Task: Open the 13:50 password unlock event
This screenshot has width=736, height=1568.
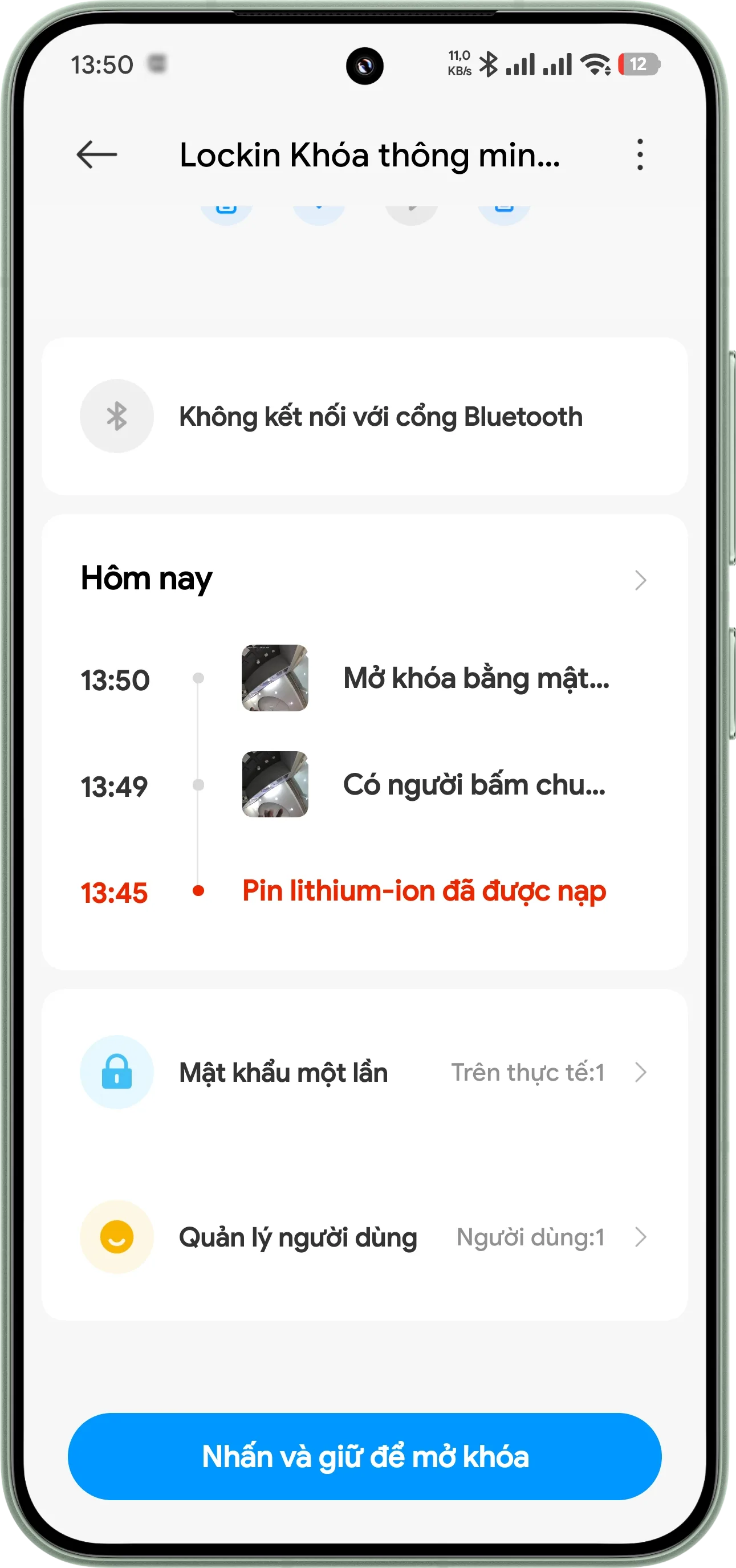Action: coord(365,678)
